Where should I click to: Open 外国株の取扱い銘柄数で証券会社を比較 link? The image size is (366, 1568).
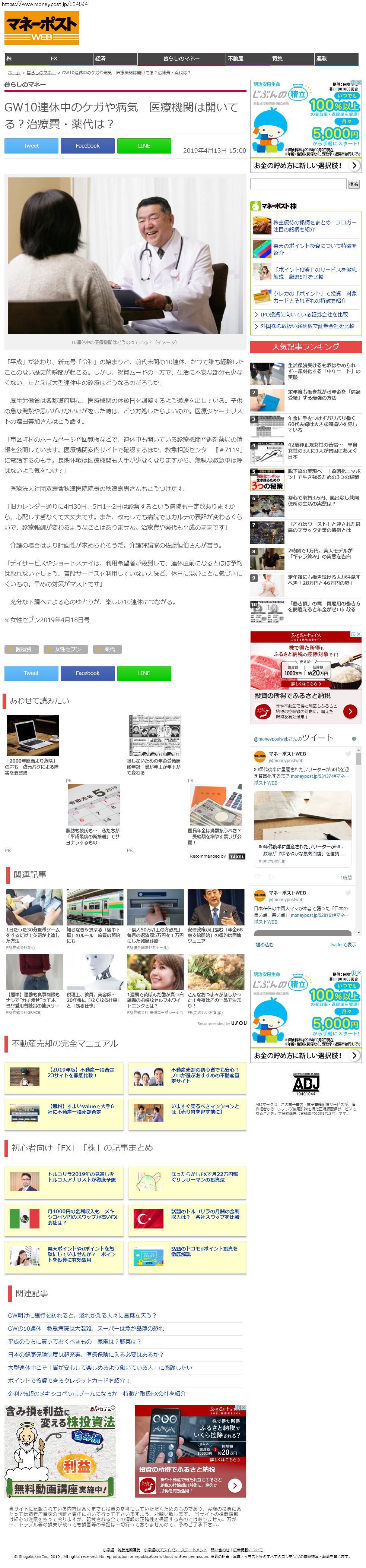[x=307, y=326]
